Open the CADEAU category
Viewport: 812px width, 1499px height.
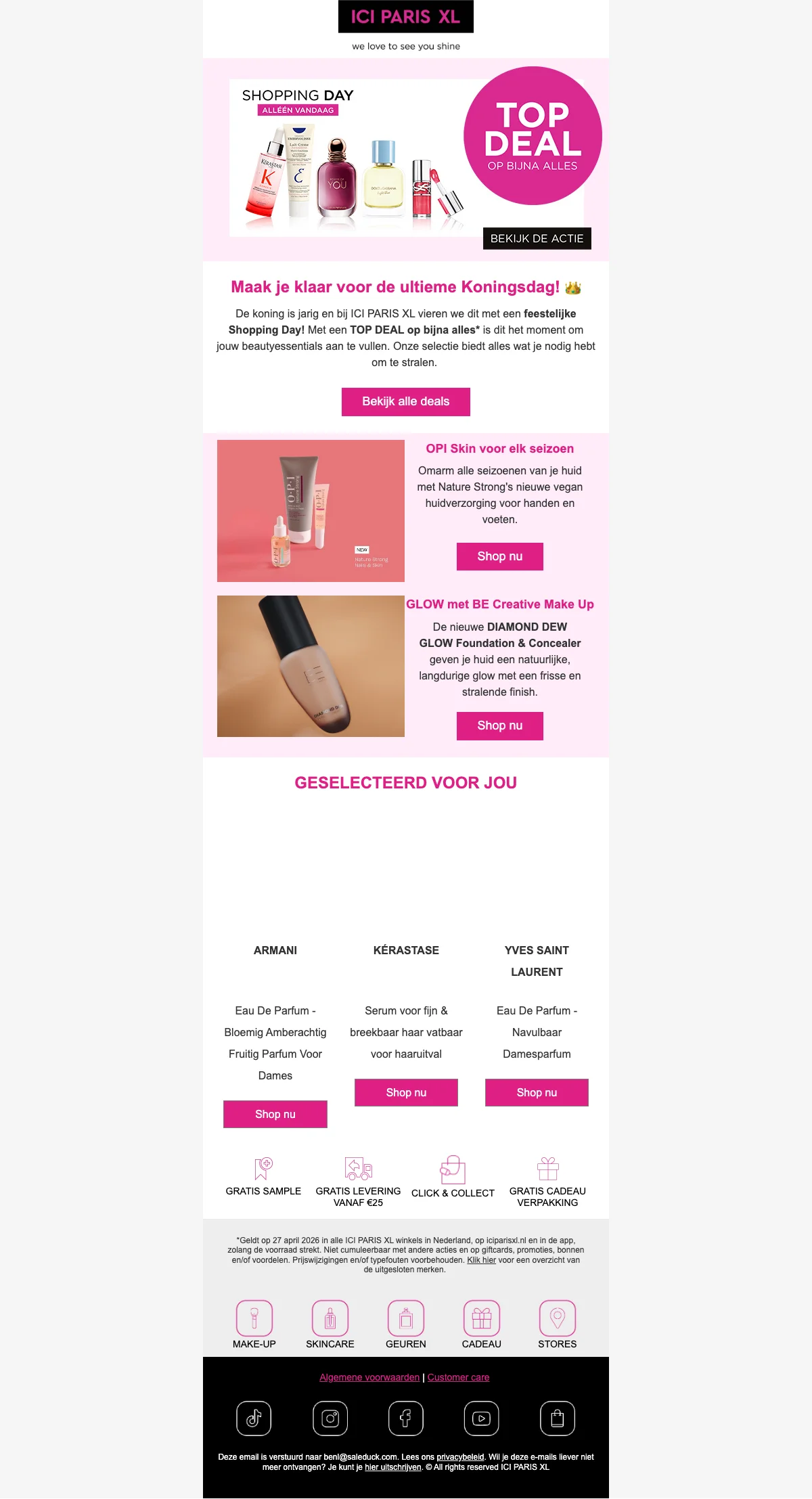pos(482,1324)
